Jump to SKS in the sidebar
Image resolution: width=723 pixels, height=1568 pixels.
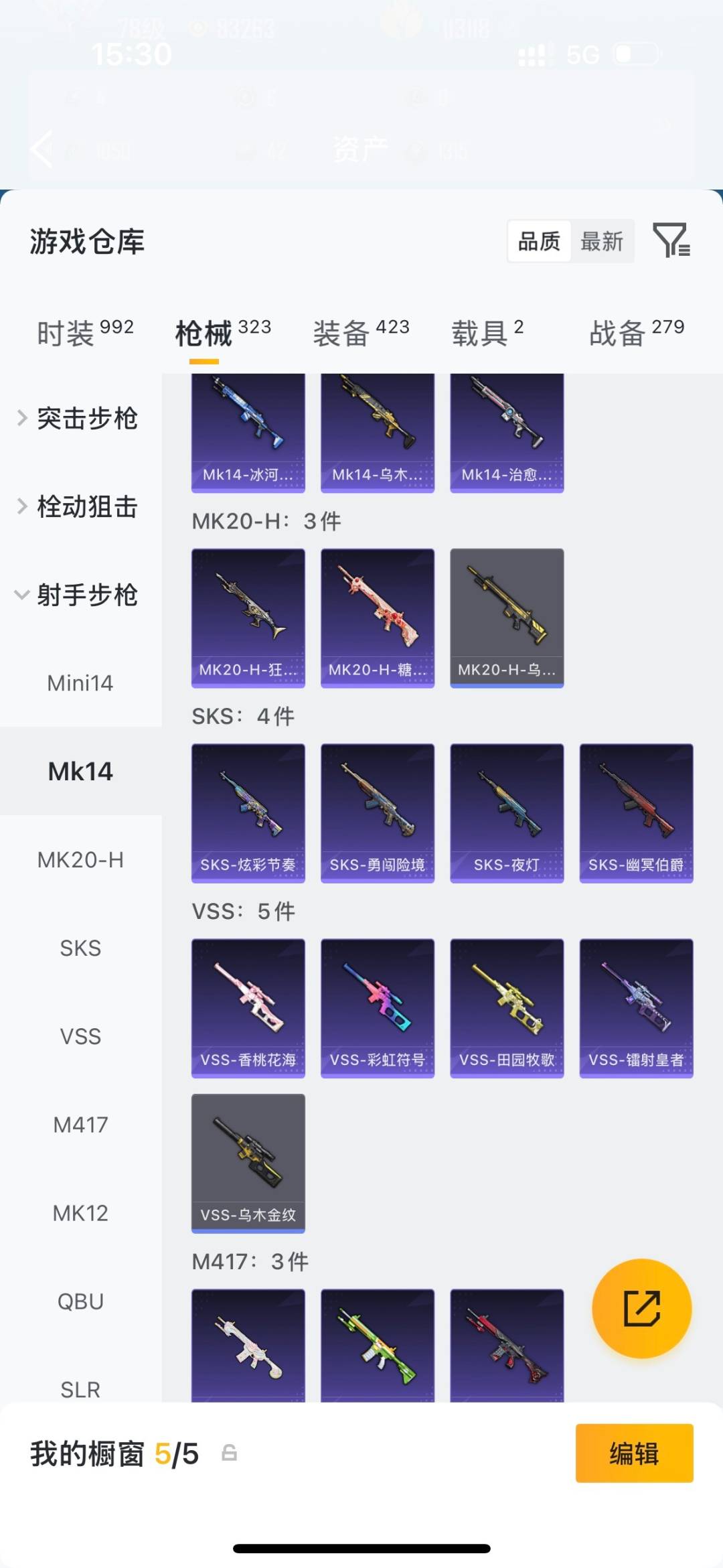80,948
